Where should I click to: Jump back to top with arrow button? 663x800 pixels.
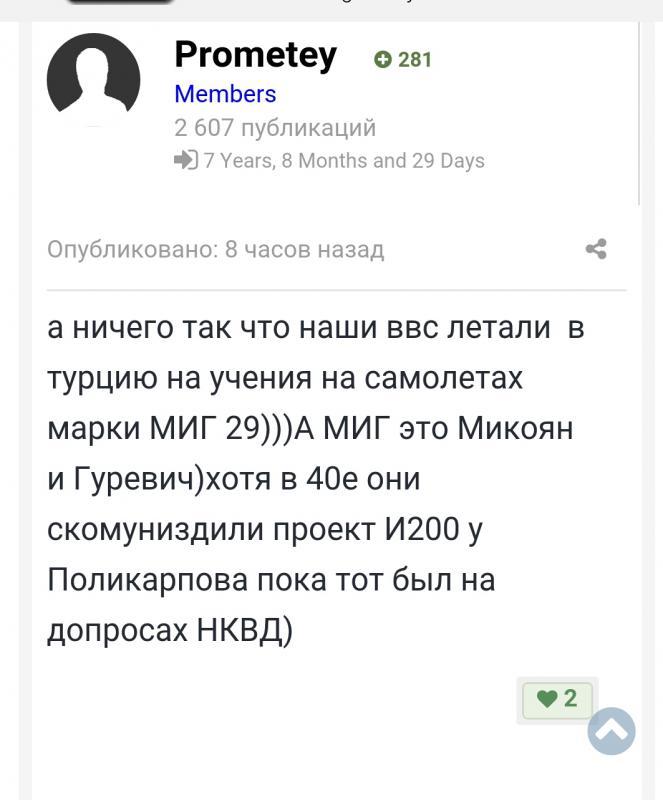(611, 731)
